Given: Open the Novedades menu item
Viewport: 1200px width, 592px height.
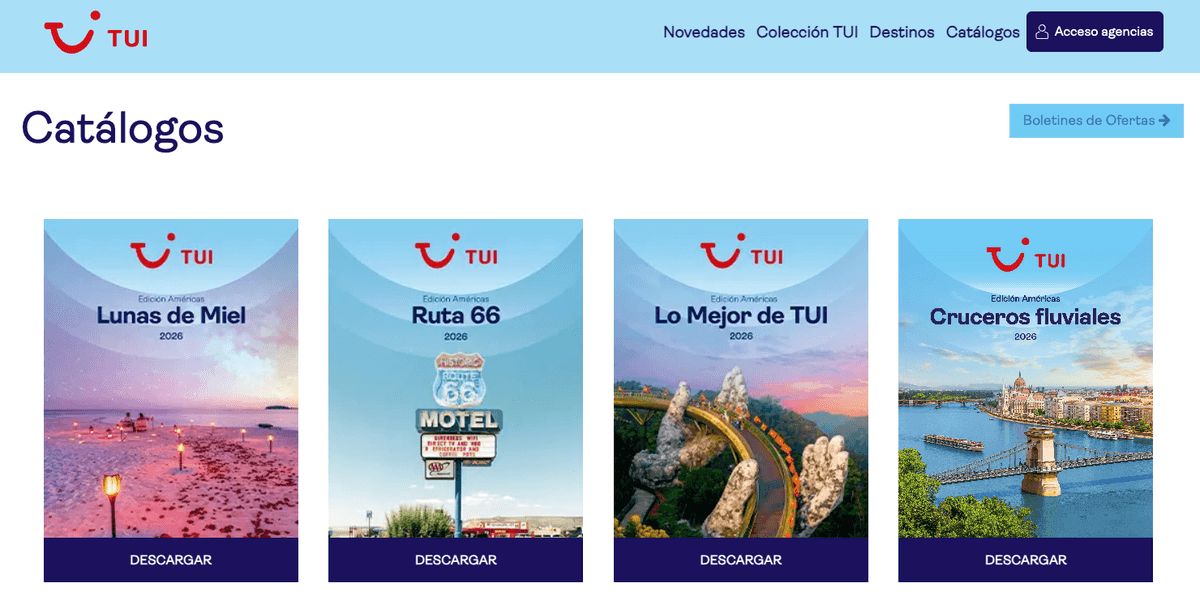Looking at the screenshot, I should [704, 32].
